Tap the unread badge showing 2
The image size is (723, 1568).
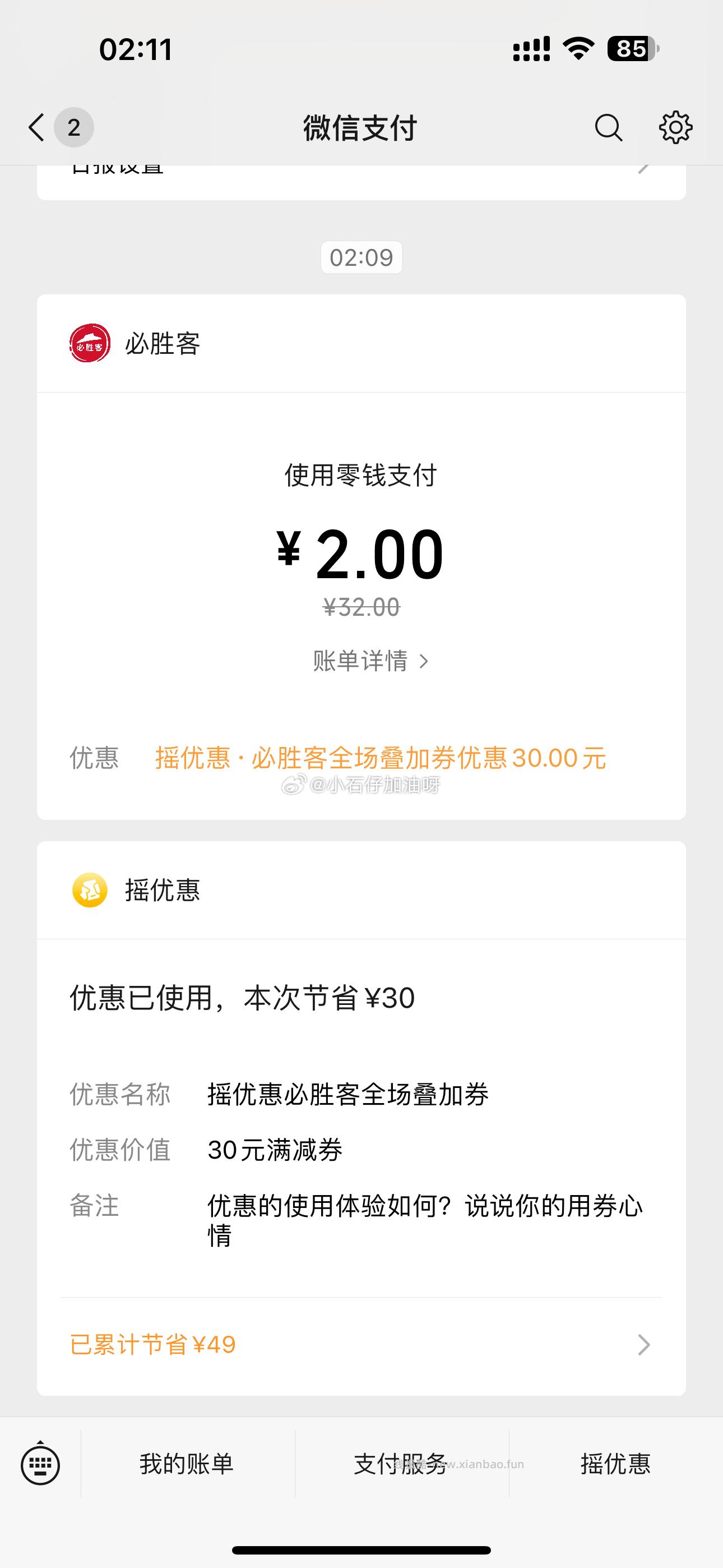click(73, 128)
